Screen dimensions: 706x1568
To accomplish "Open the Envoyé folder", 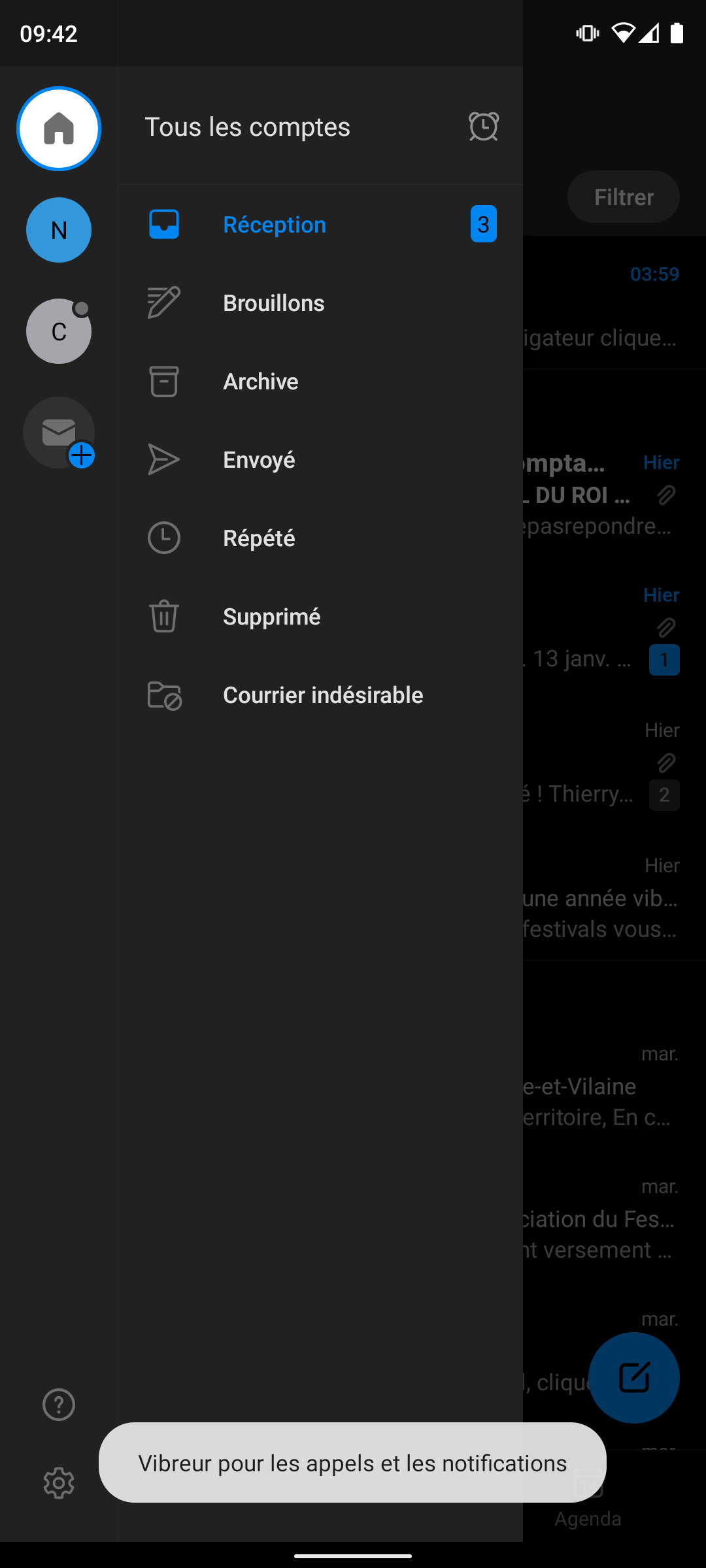I will 259,460.
